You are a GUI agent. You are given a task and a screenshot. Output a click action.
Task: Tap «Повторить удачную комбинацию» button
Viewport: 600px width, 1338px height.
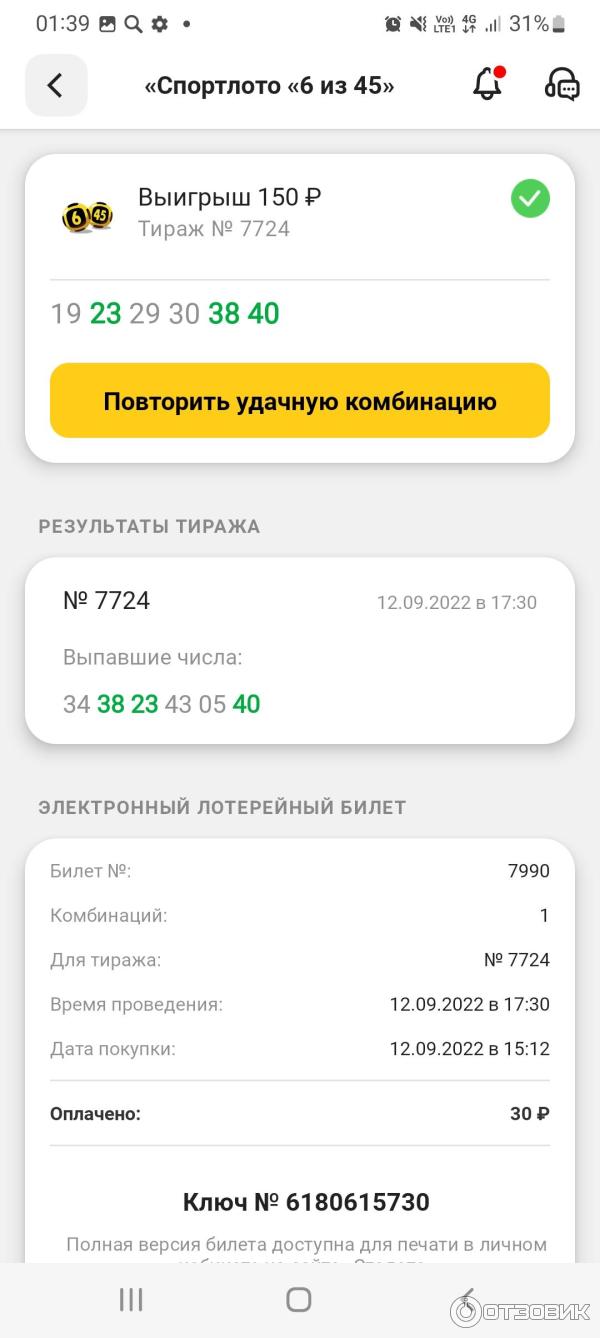(x=300, y=401)
